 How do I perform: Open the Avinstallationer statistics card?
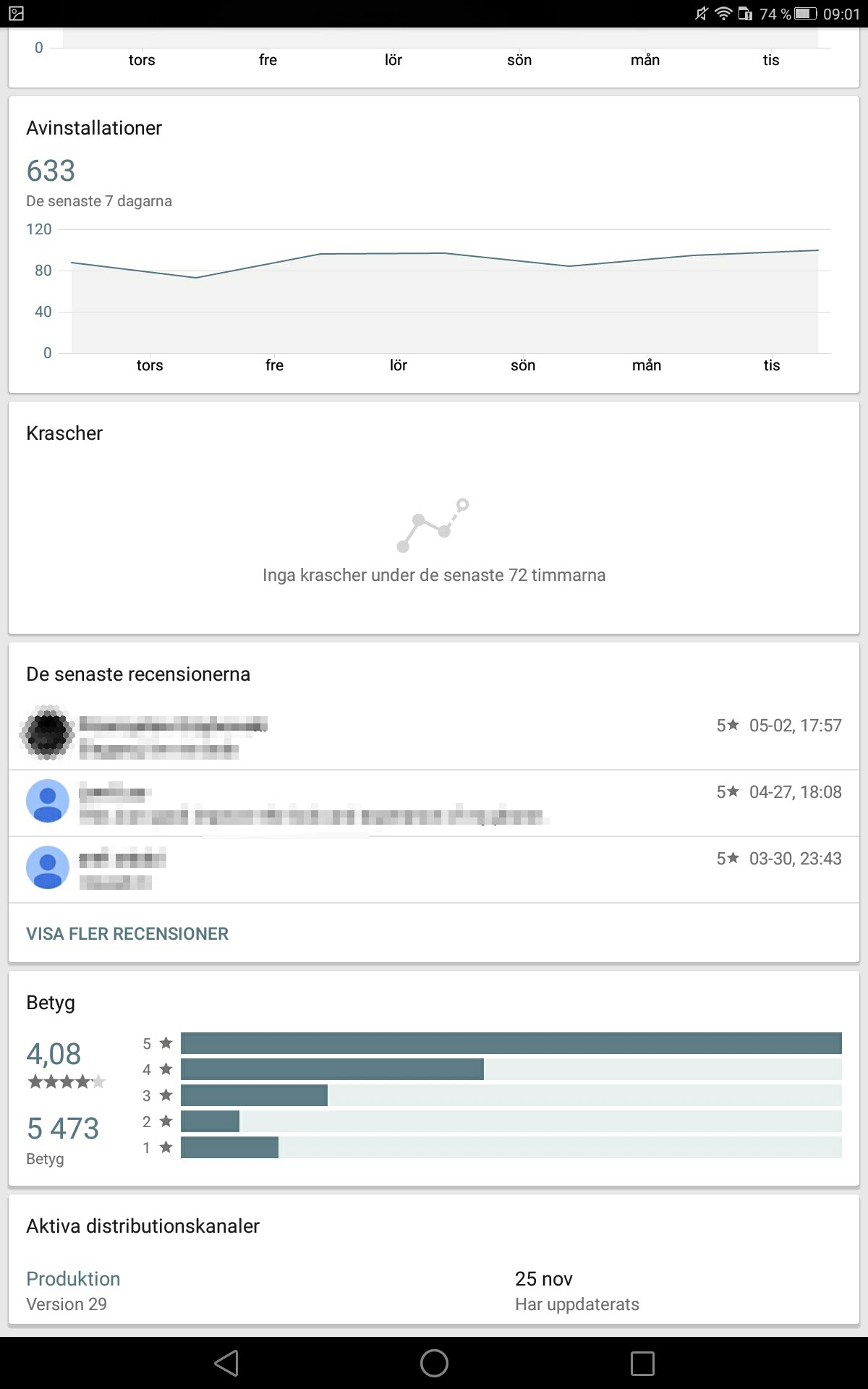[x=434, y=245]
